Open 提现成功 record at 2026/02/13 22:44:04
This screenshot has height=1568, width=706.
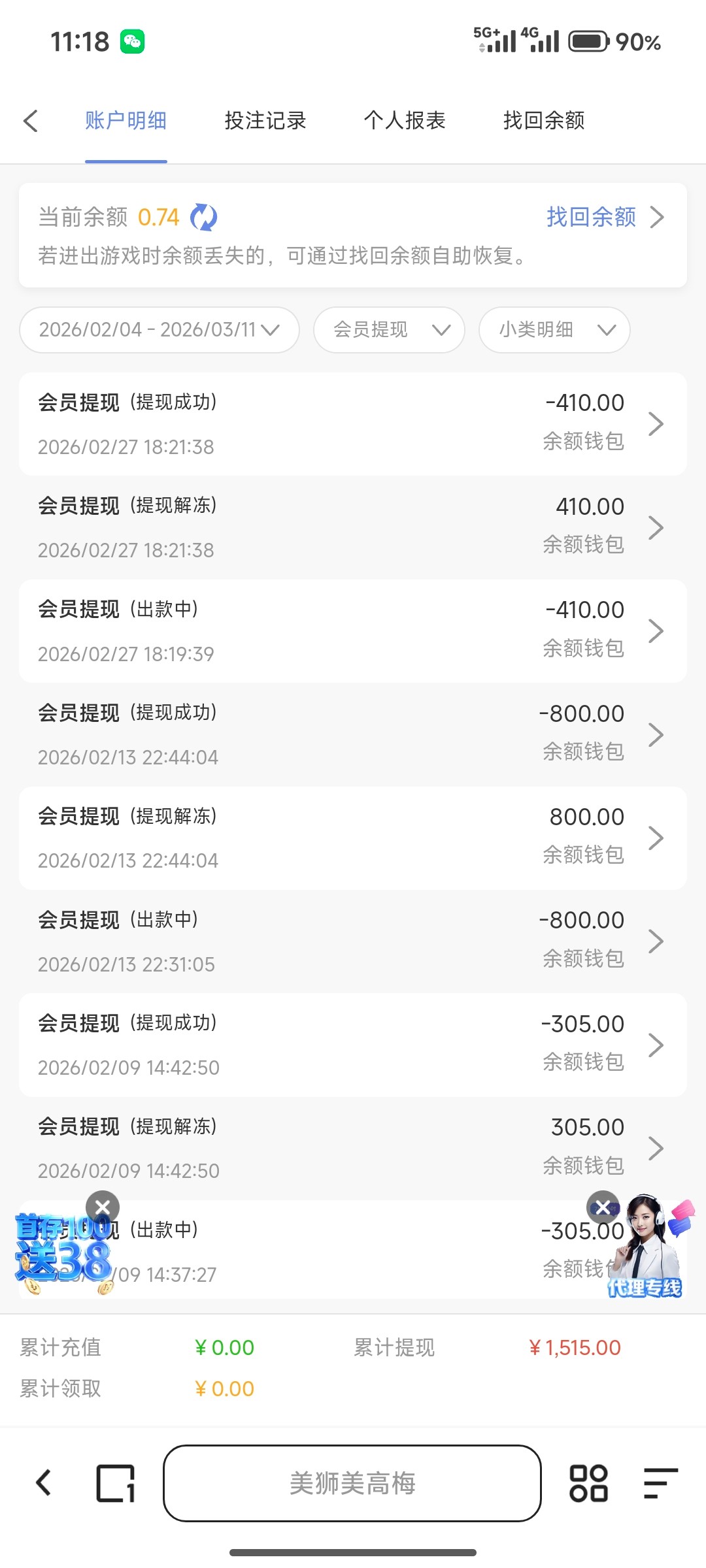click(353, 734)
